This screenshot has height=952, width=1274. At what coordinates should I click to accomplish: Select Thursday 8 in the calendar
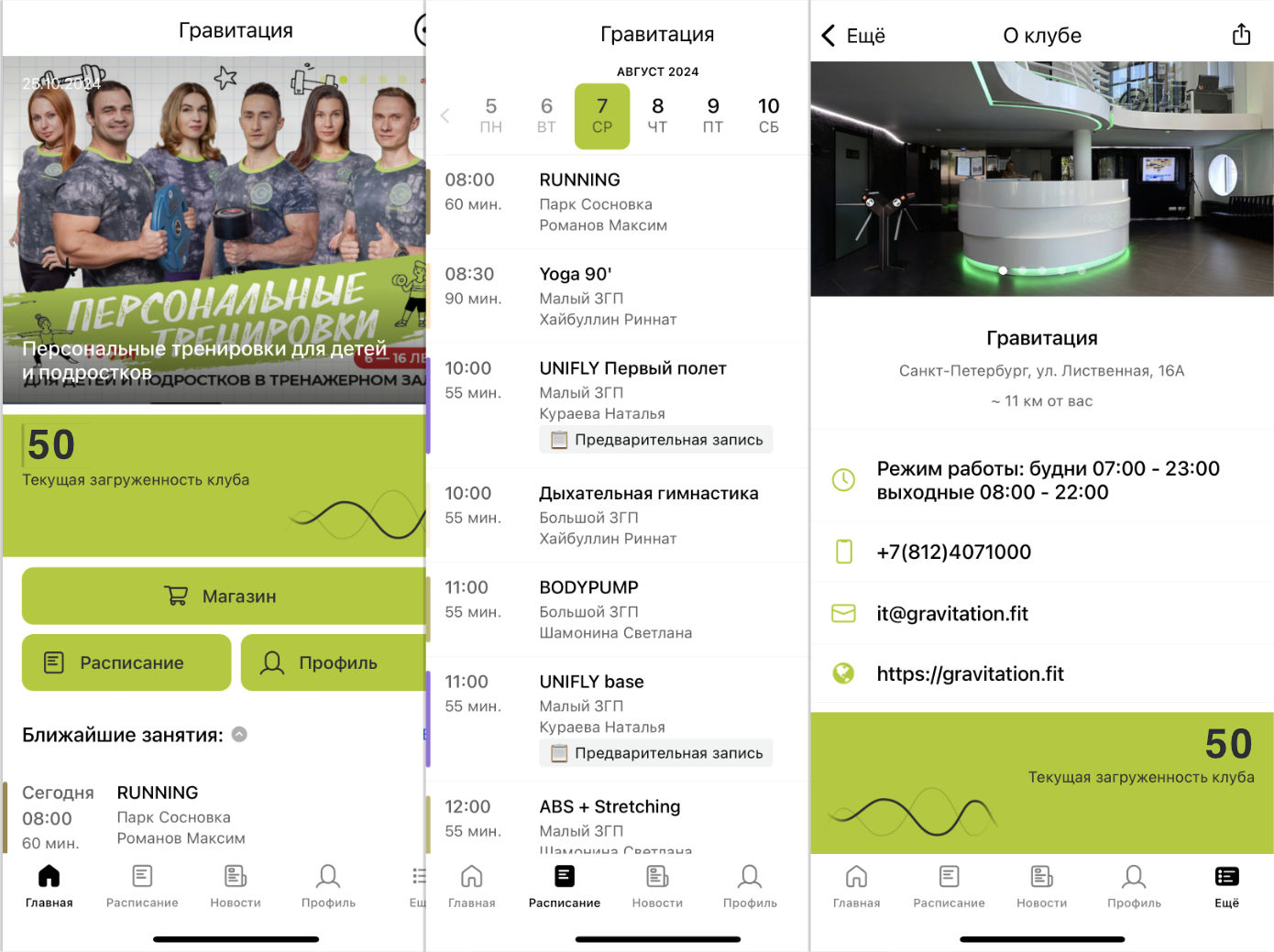click(x=657, y=115)
